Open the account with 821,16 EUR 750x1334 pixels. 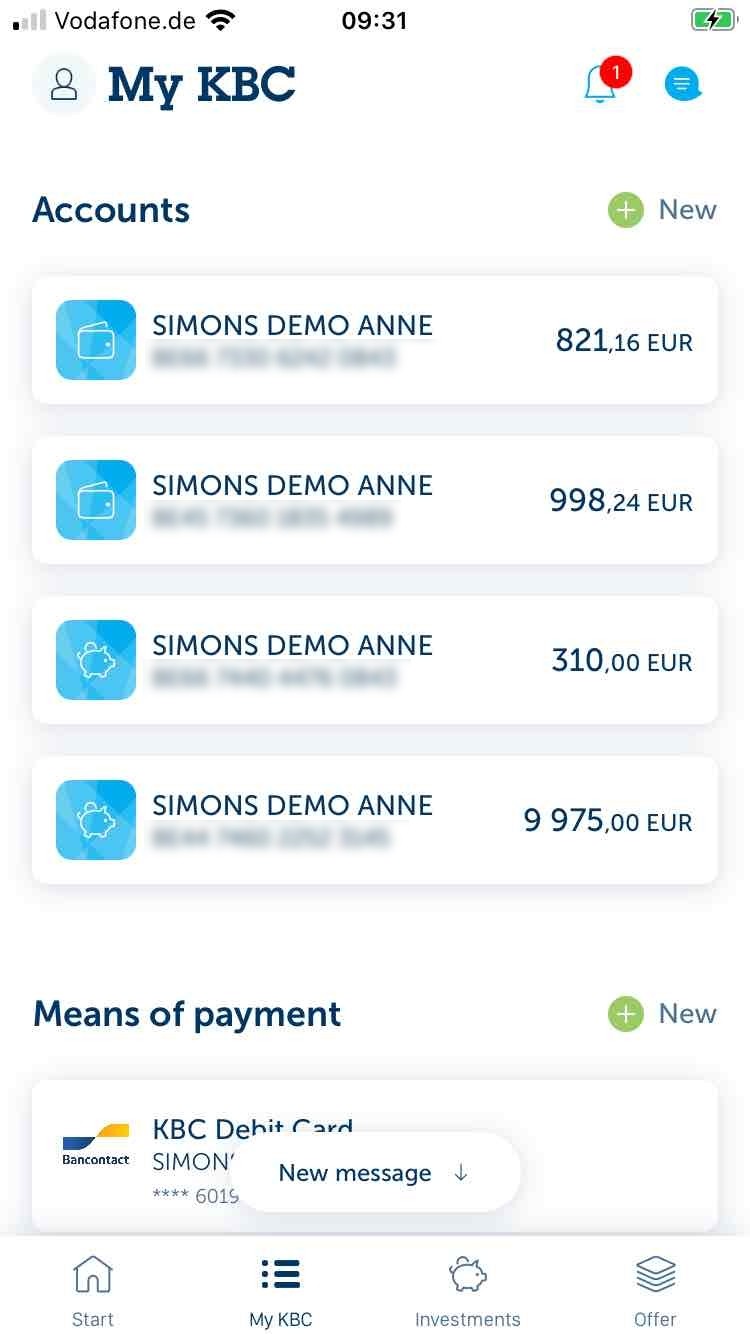point(375,341)
